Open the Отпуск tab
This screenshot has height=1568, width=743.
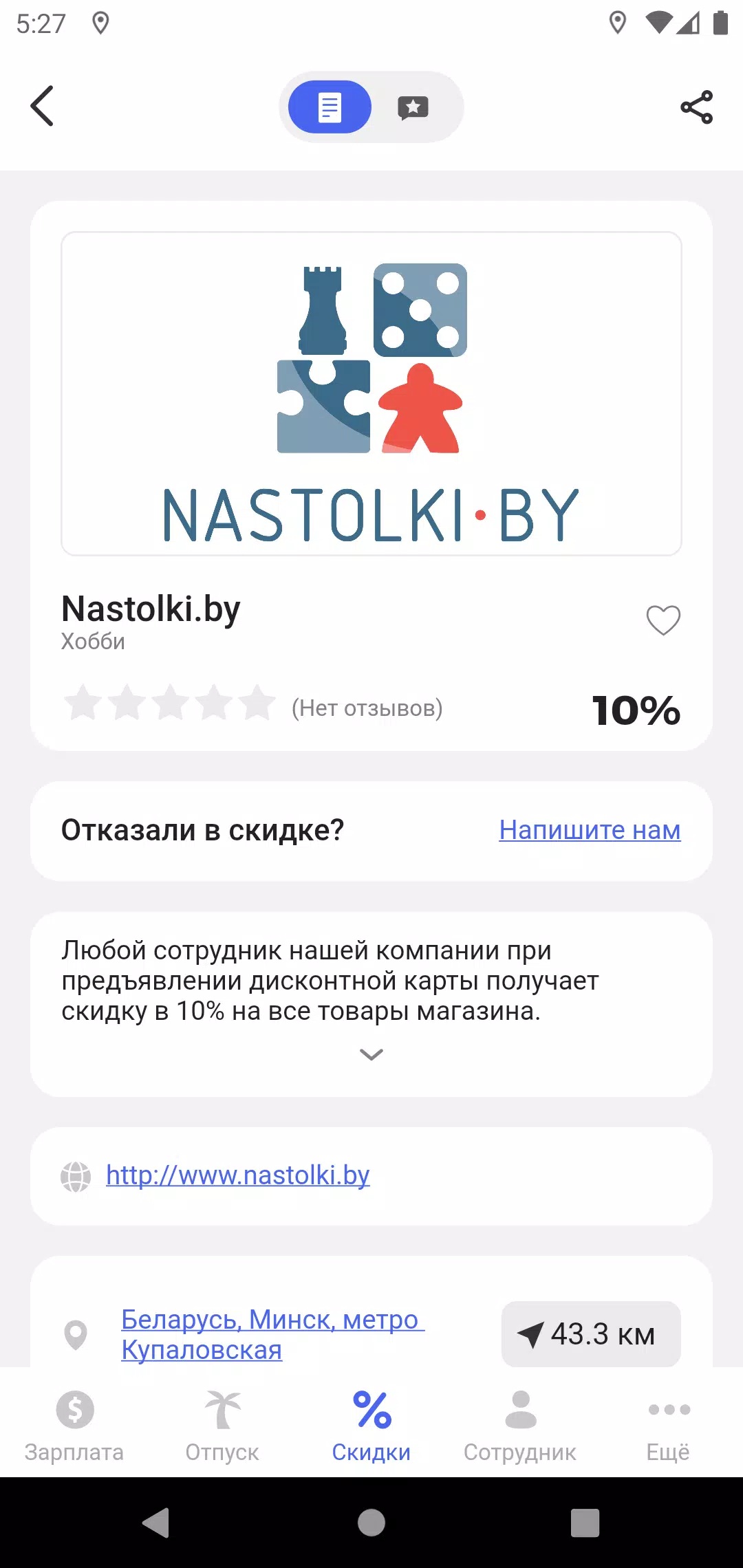222,1425
